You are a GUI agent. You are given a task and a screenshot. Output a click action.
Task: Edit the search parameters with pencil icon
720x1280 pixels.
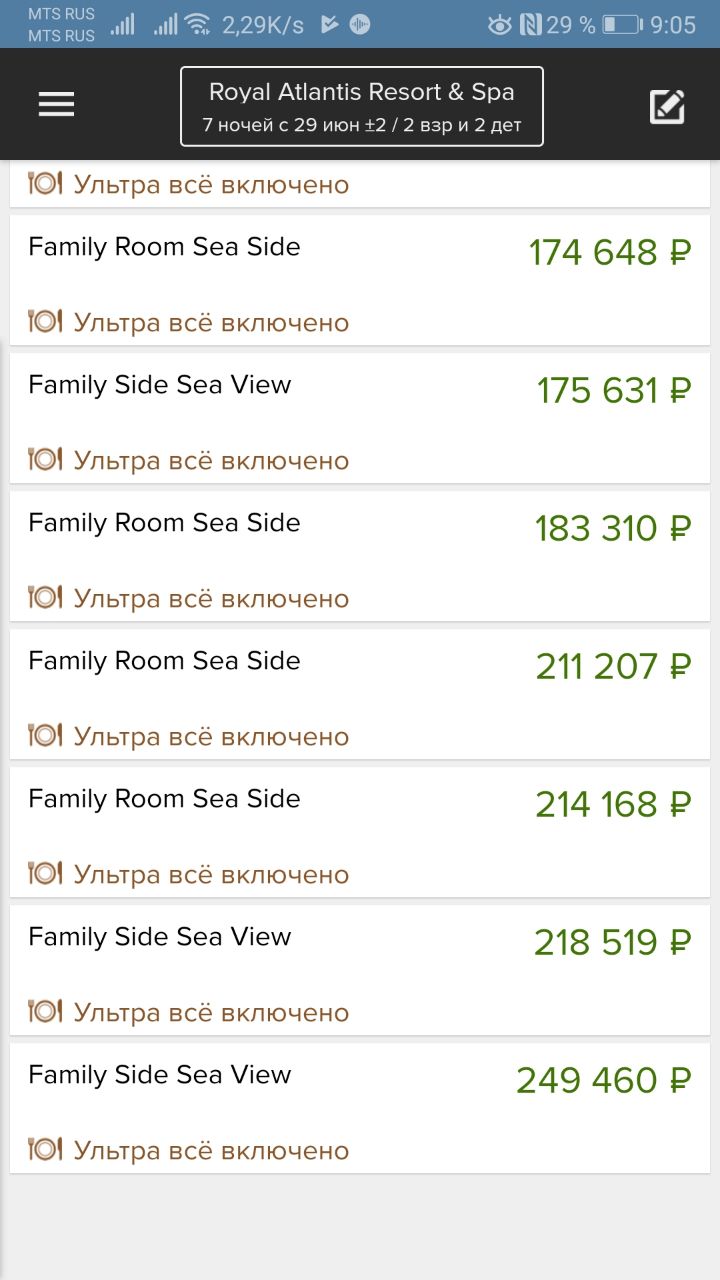[667, 106]
